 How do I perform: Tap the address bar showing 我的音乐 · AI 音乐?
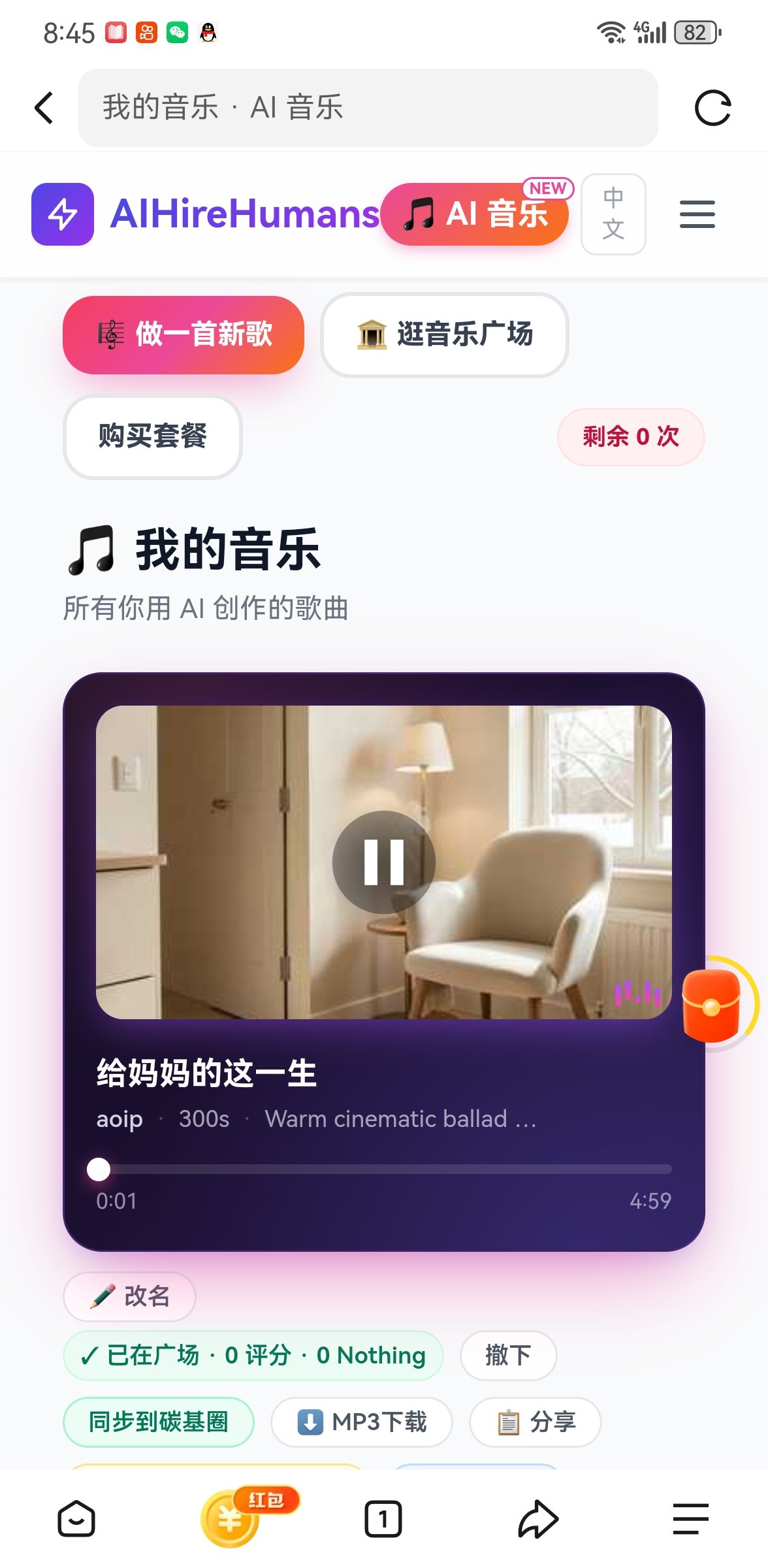(x=367, y=108)
